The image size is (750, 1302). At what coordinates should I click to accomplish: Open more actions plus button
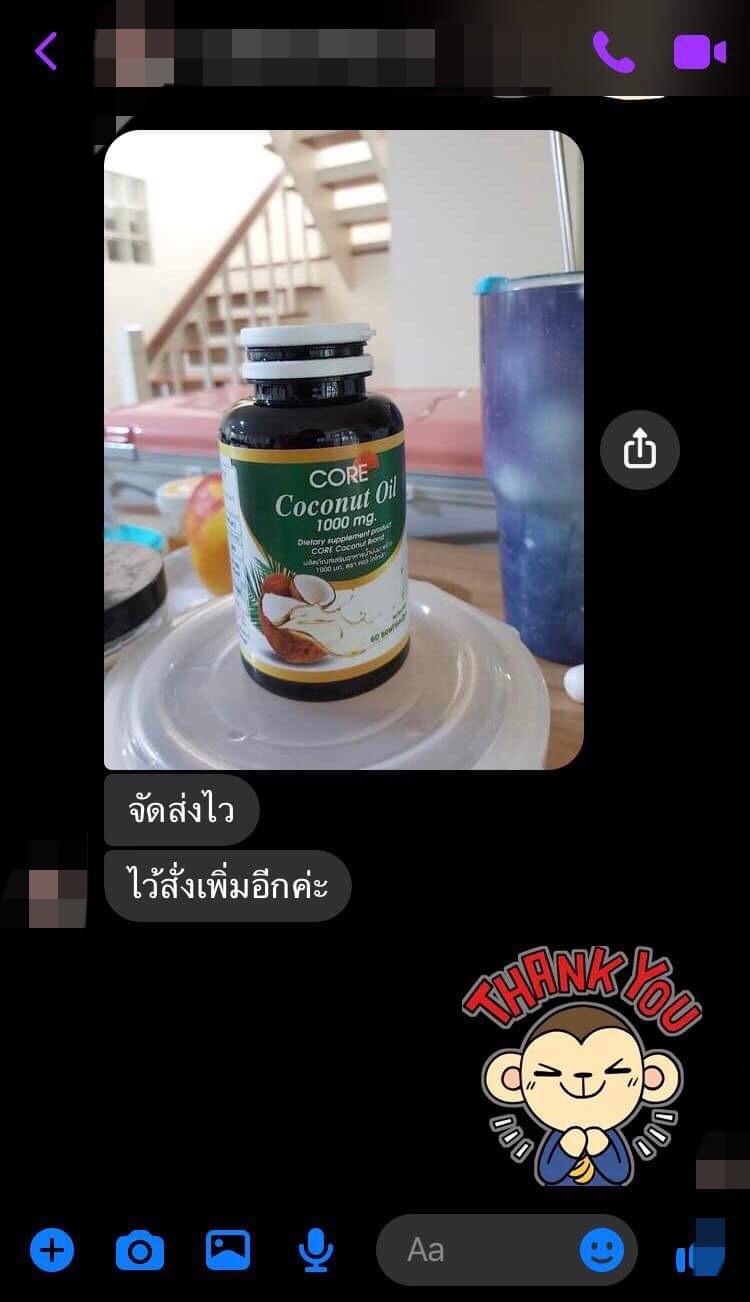click(52, 1249)
